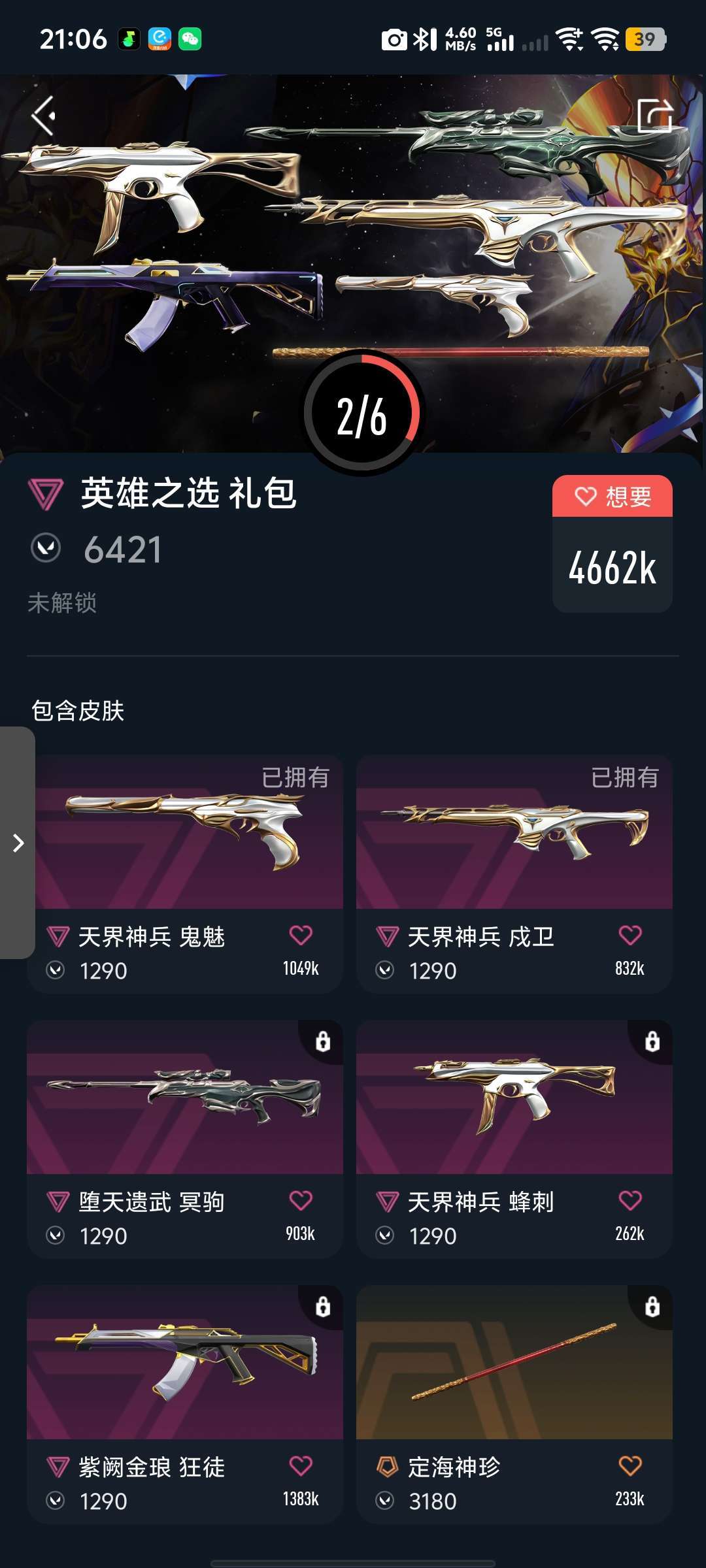Image resolution: width=706 pixels, height=1568 pixels.
Task: Tap the lock icon on 天界神兵 蜂刺 card
Action: pyautogui.click(x=651, y=1039)
